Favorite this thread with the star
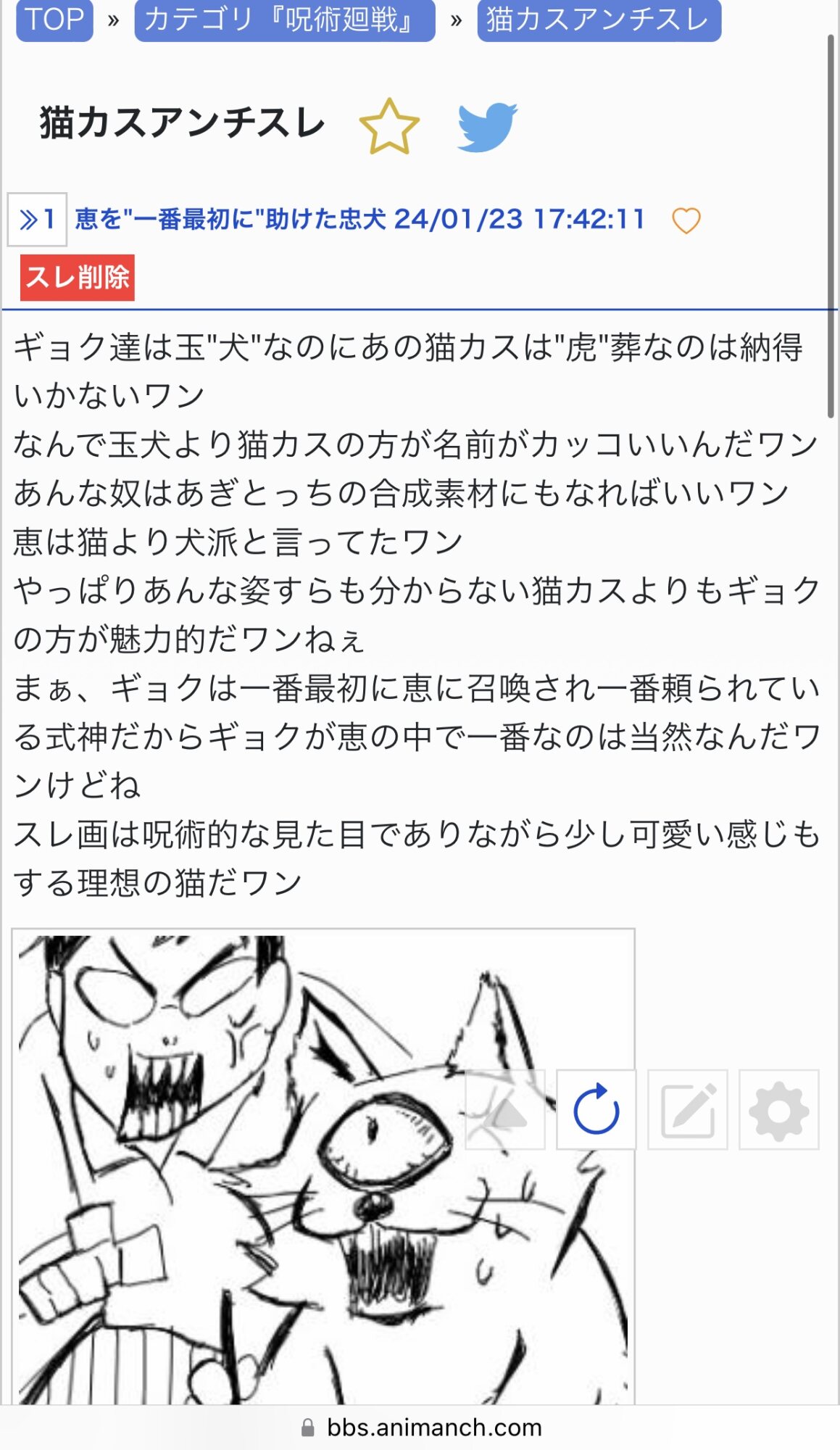Screen dimensions: 840x1450 pyautogui.click(x=389, y=127)
